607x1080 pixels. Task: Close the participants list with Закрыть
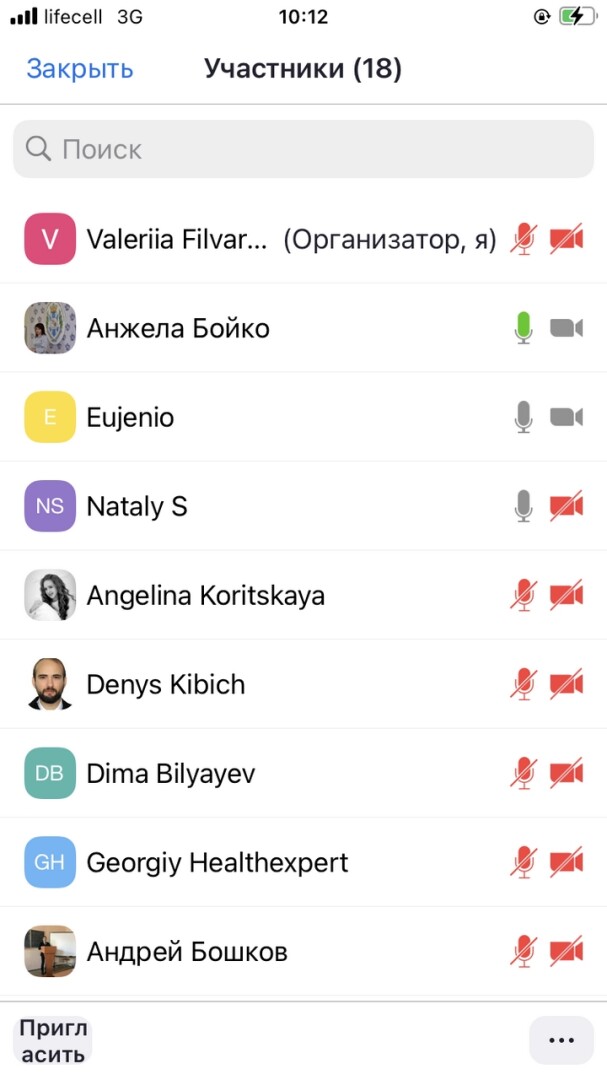[79, 69]
